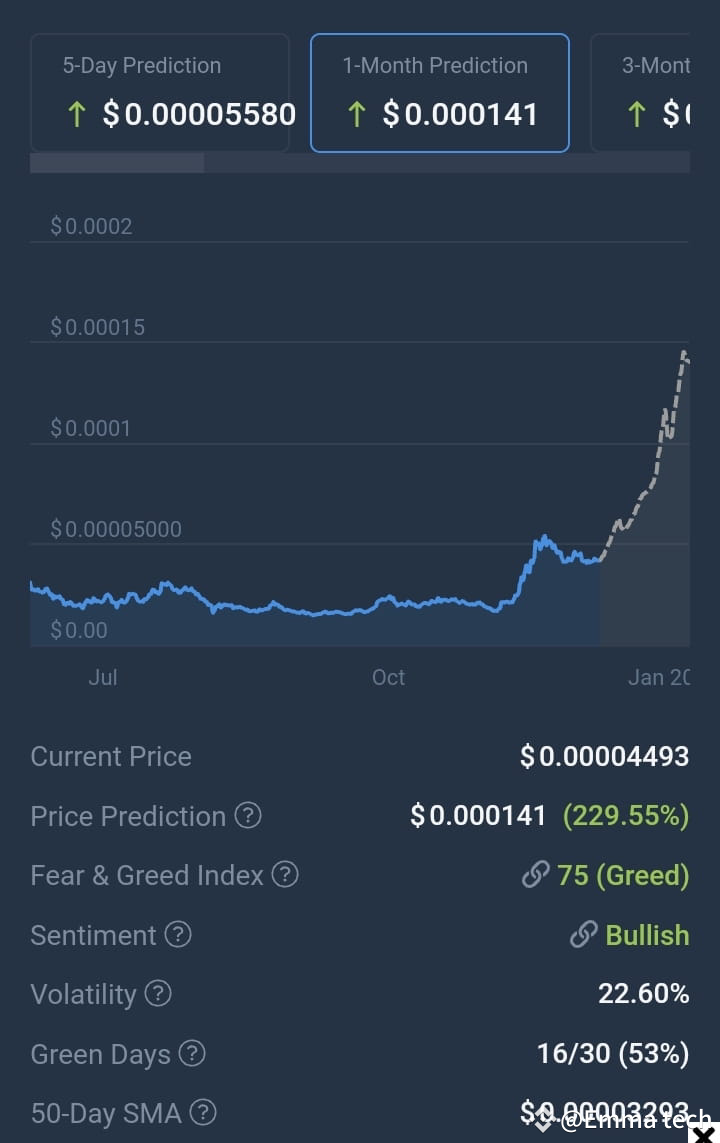
Task: Select the 5-Day Prediction card
Action: click(x=160, y=93)
